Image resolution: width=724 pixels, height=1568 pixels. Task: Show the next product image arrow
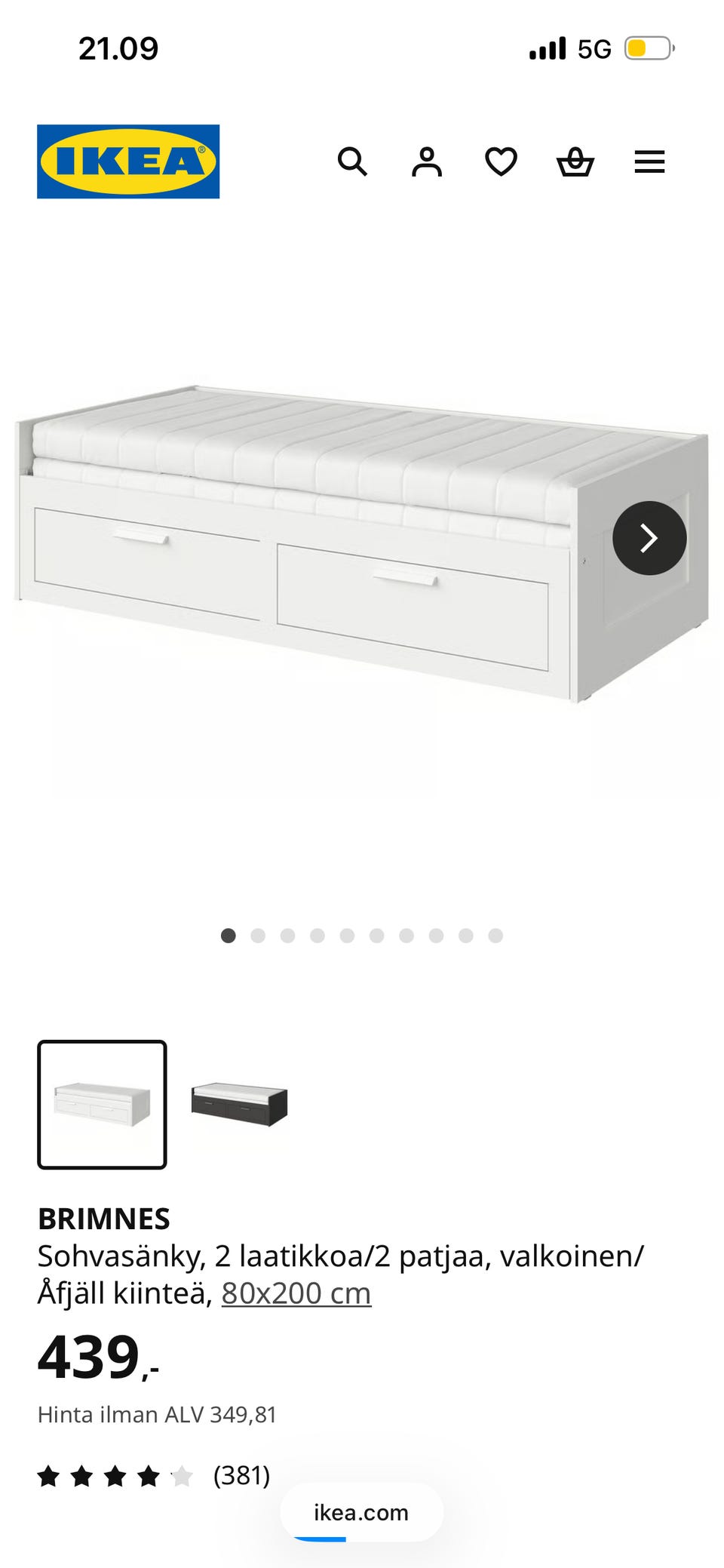(x=649, y=538)
